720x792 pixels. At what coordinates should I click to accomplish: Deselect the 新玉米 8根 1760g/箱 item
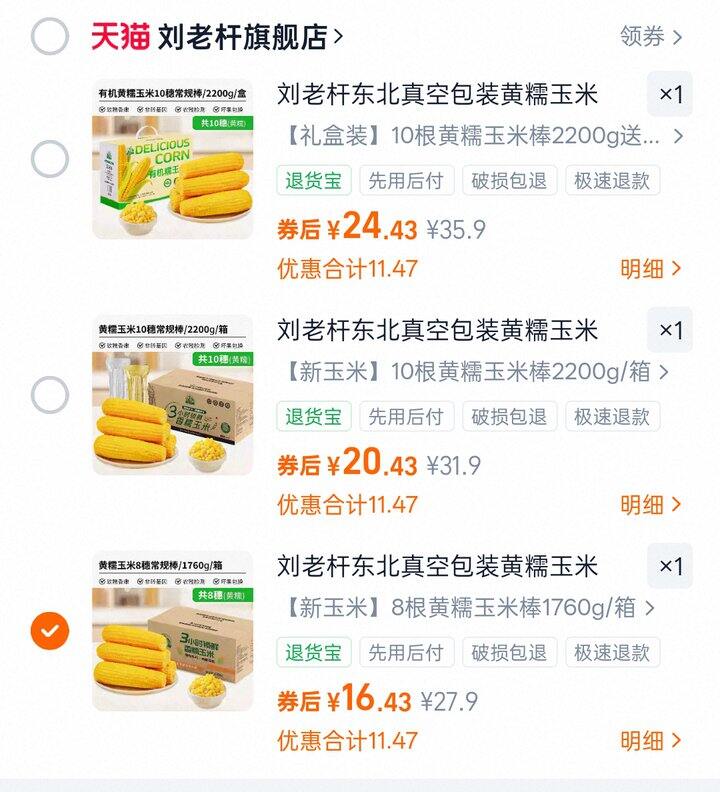pyautogui.click(x=49, y=631)
